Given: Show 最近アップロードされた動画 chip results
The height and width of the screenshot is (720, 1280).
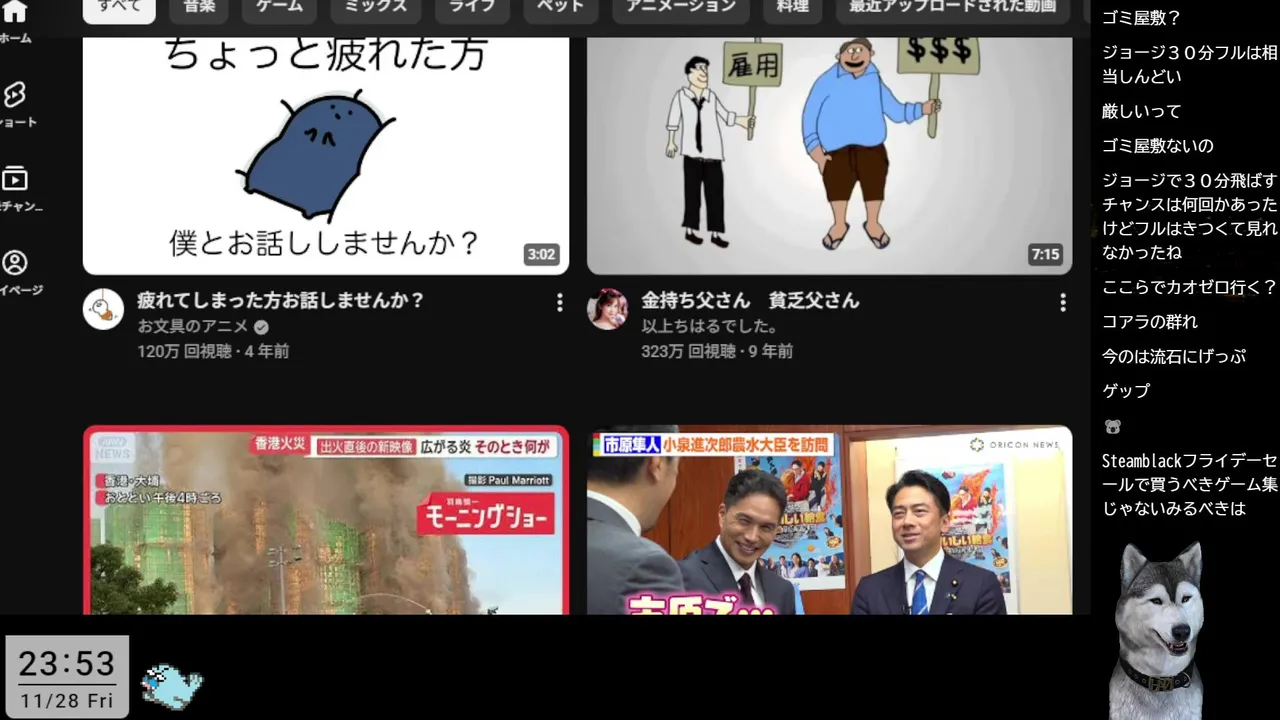Looking at the screenshot, I should [x=952, y=7].
